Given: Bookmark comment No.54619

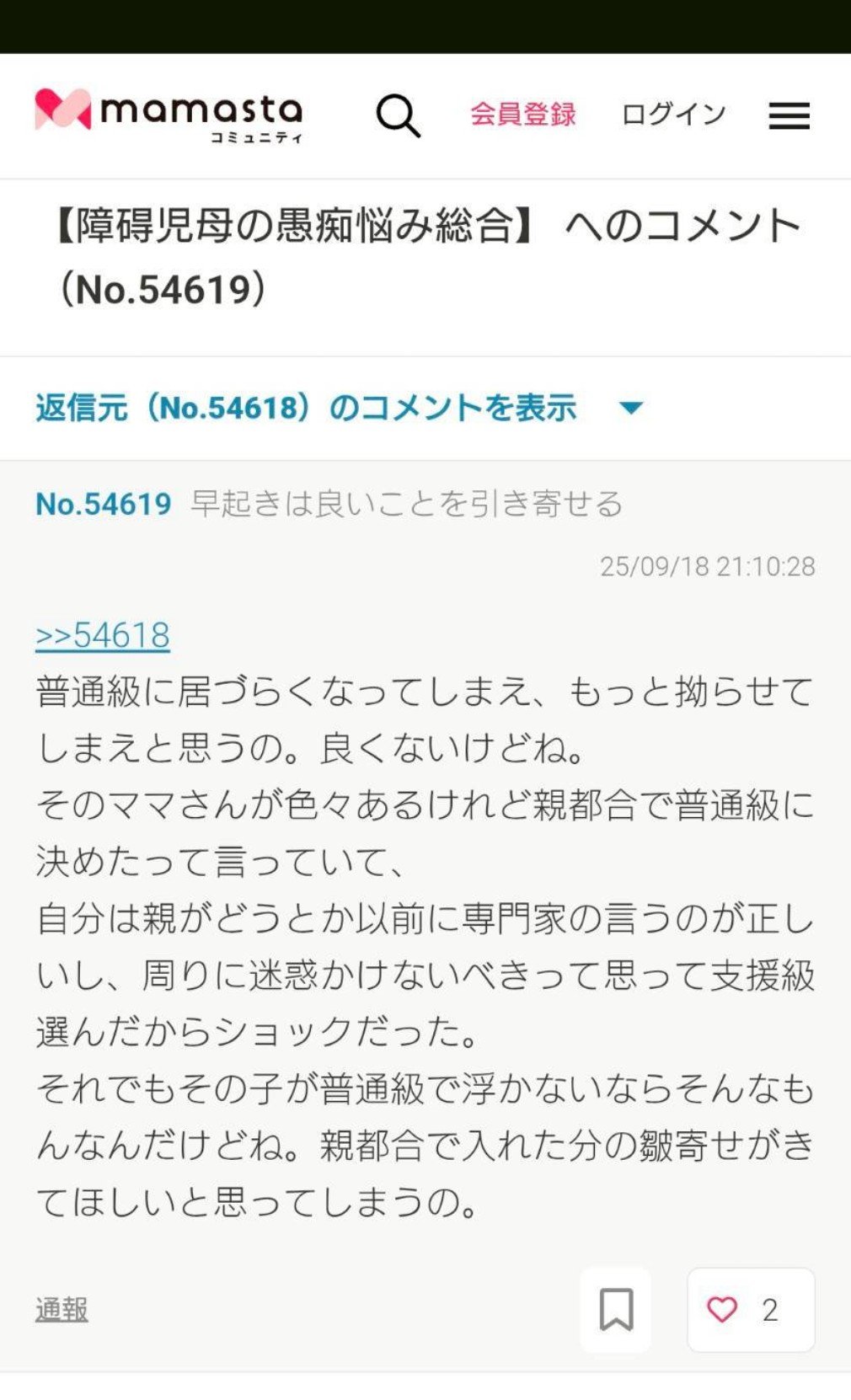Looking at the screenshot, I should point(616,1309).
